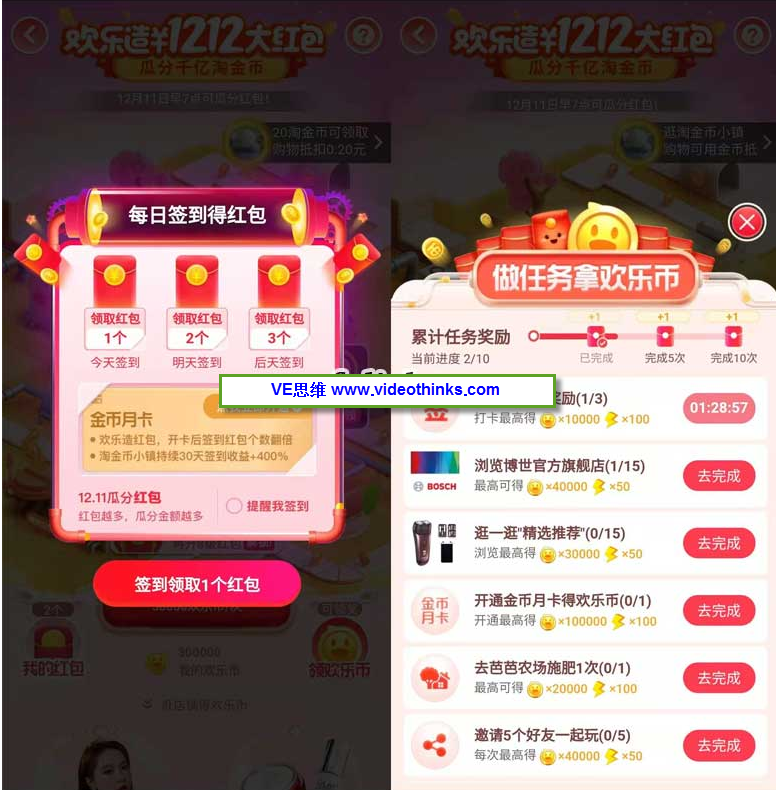The width and height of the screenshot is (776, 790).
Task: Tap 签到领取1个红包 button
Action: coord(196,585)
